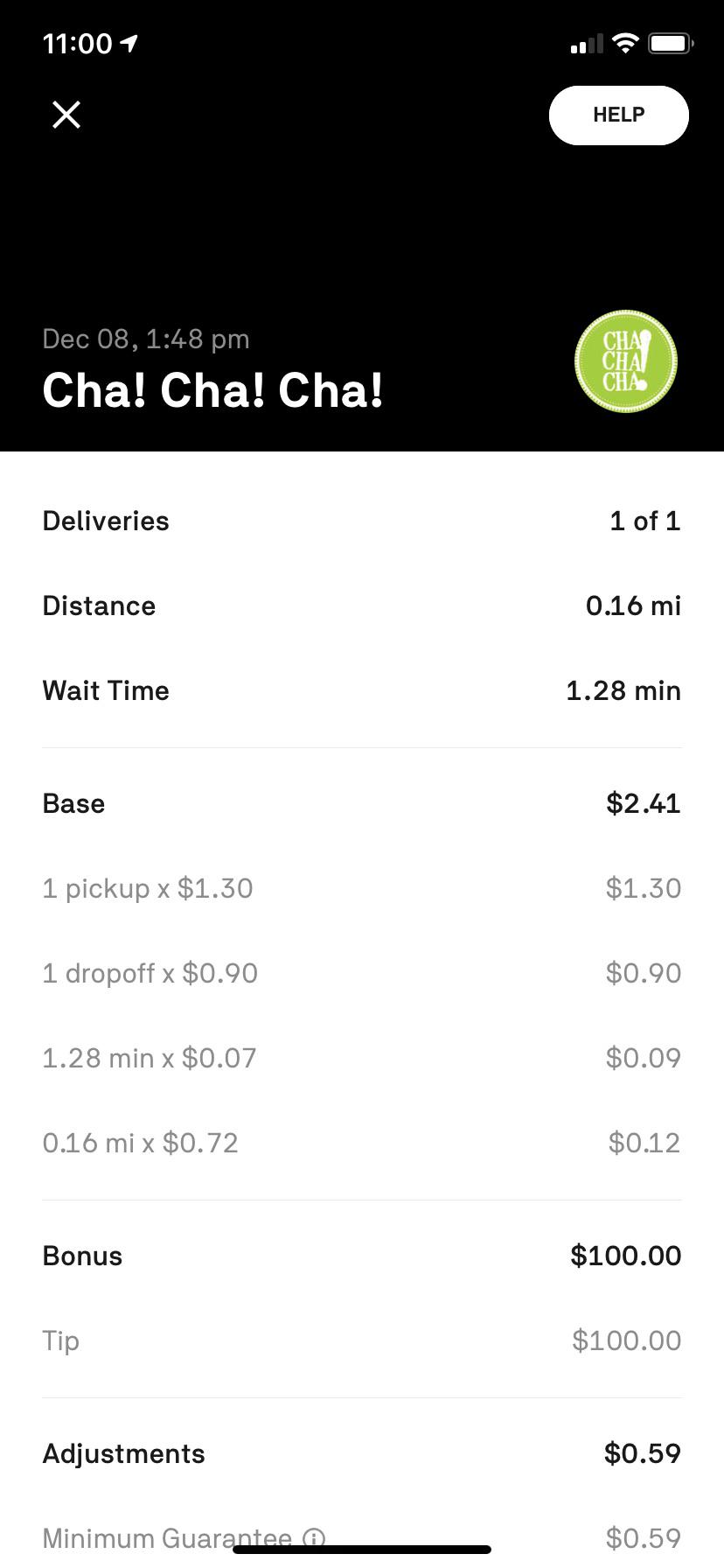Tap the battery indicator icon
Viewport: 724px width, 1568px height.
670,42
